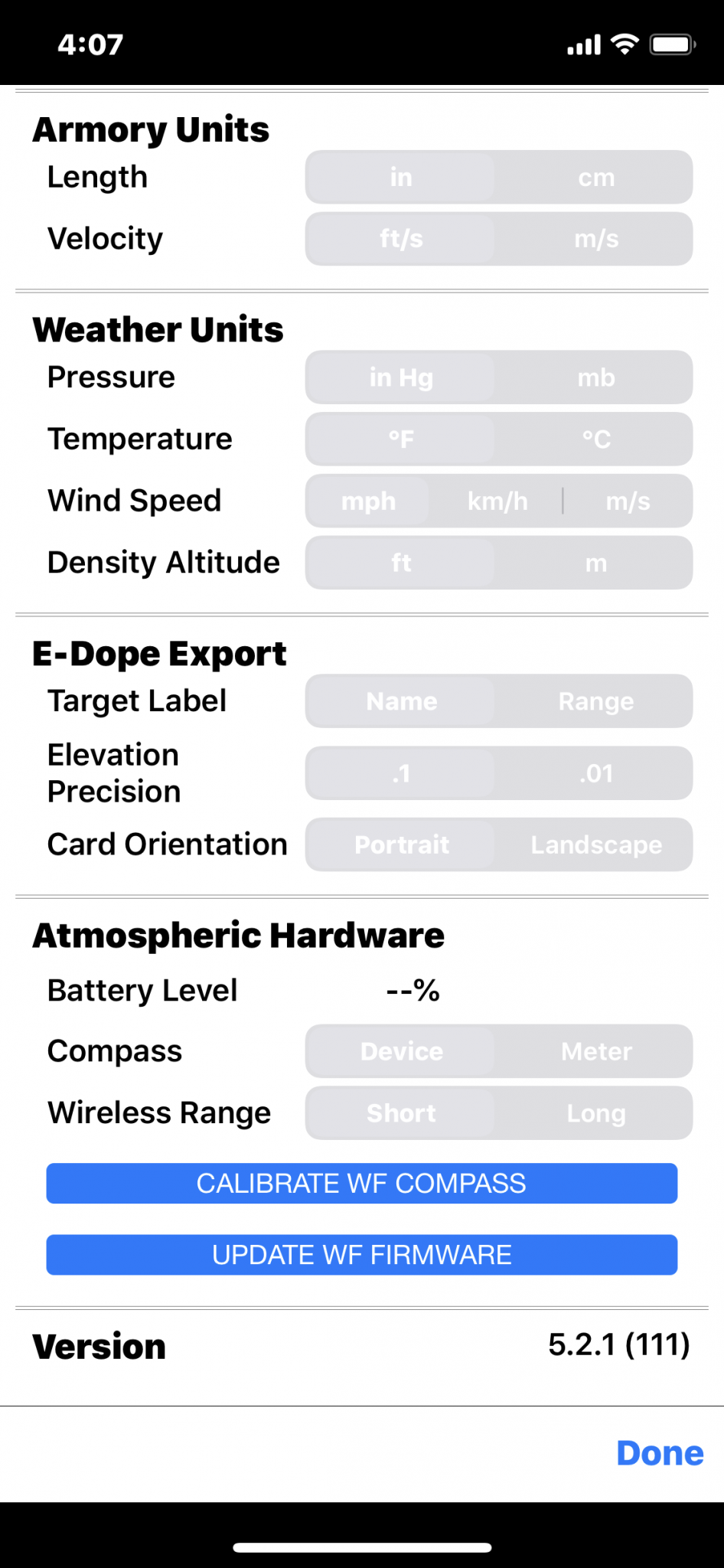Set Compass source to Meter
This screenshot has height=1568, width=724.
point(595,1051)
